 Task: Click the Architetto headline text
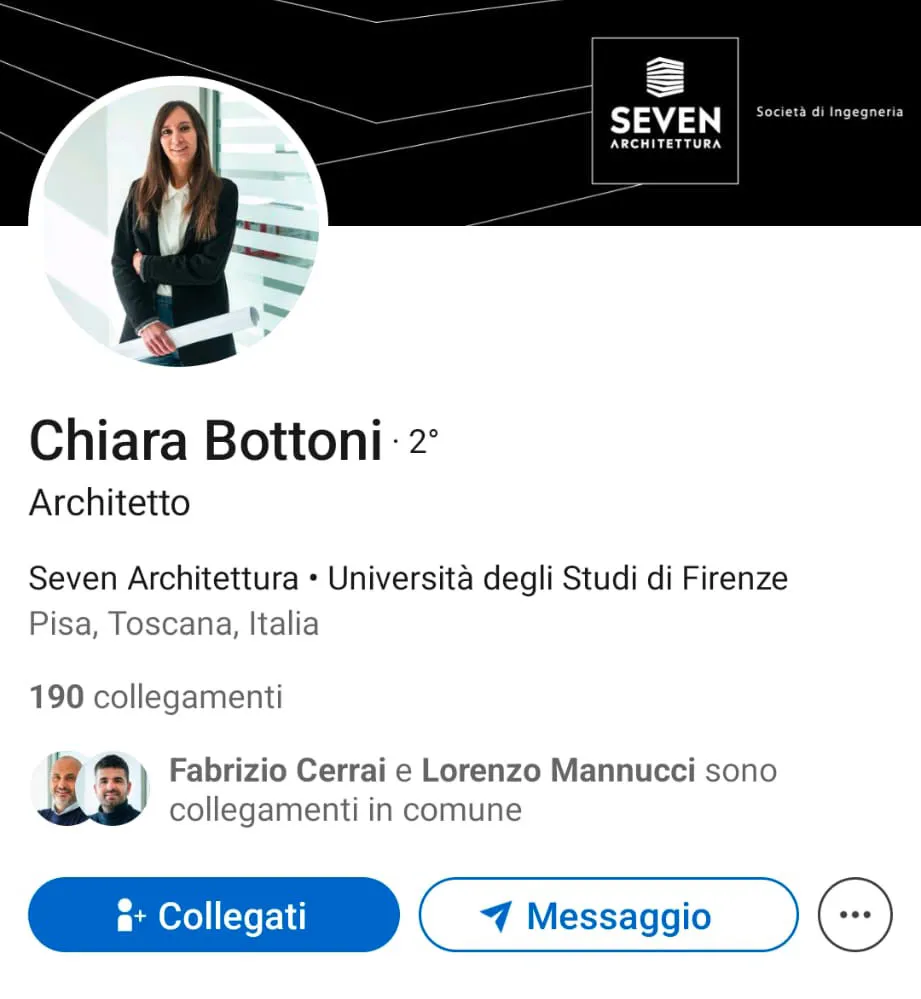(108, 504)
